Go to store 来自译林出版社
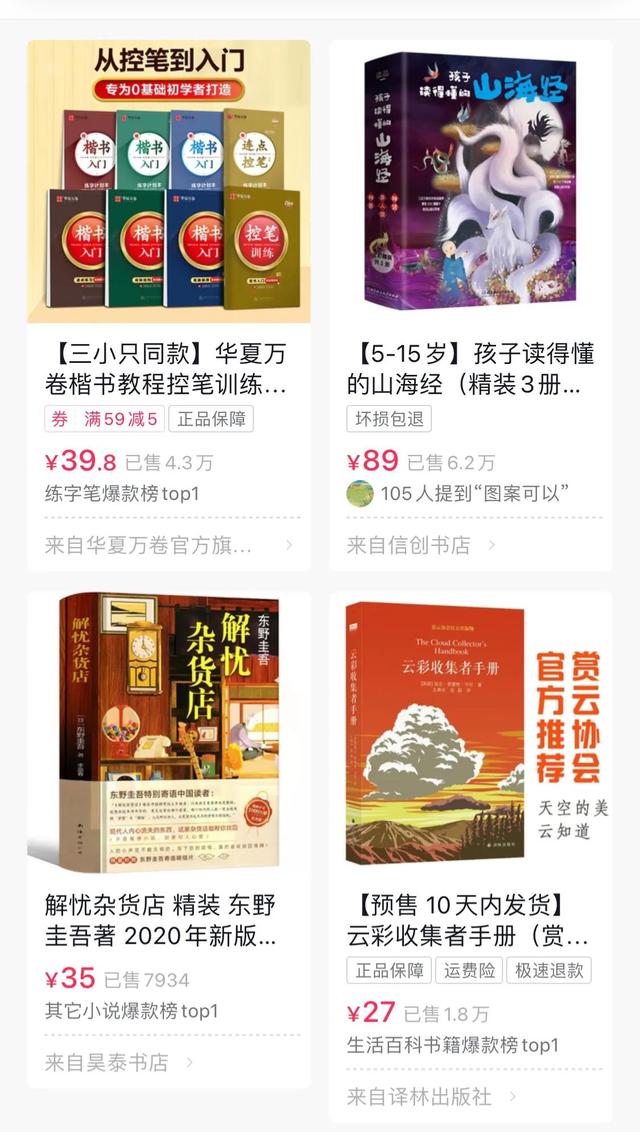The width and height of the screenshot is (640, 1132). tap(432, 1097)
